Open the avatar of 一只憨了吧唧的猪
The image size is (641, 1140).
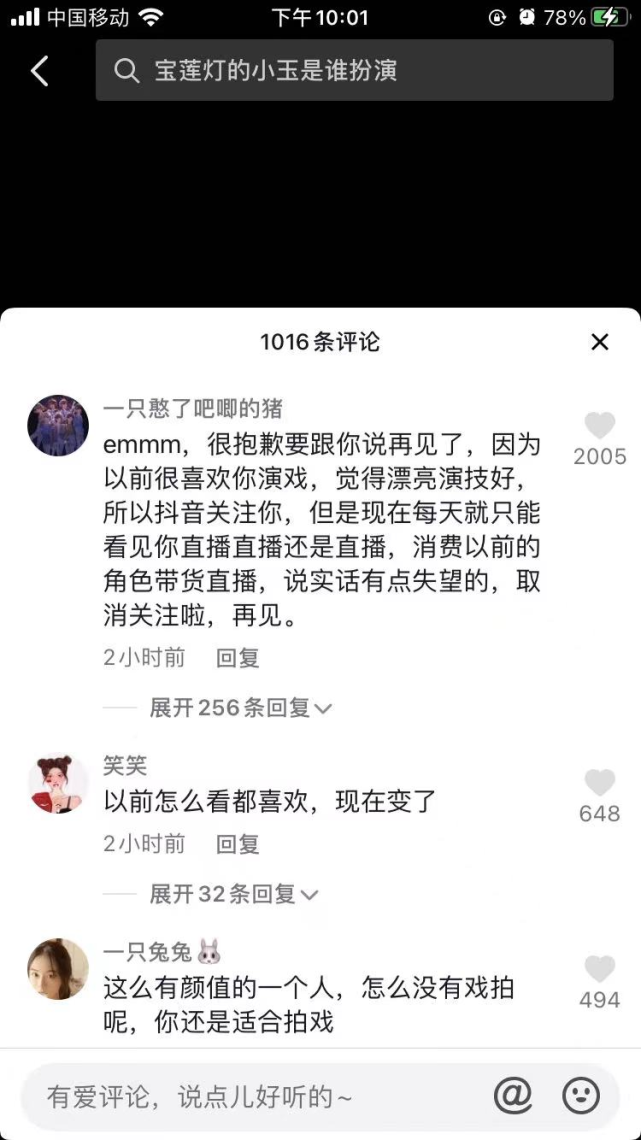(58, 426)
